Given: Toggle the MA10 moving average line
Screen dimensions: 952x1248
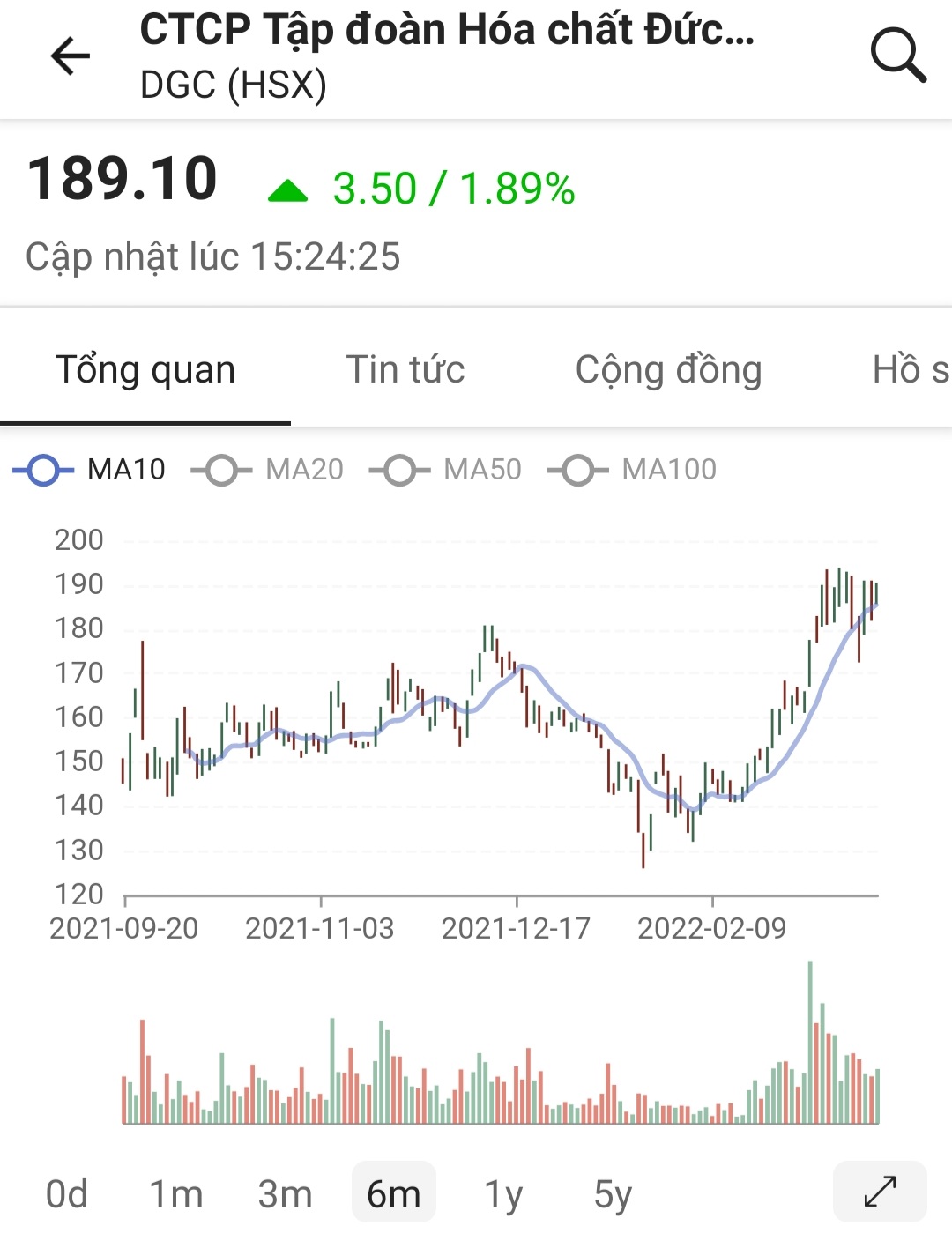Looking at the screenshot, I should point(90,470).
